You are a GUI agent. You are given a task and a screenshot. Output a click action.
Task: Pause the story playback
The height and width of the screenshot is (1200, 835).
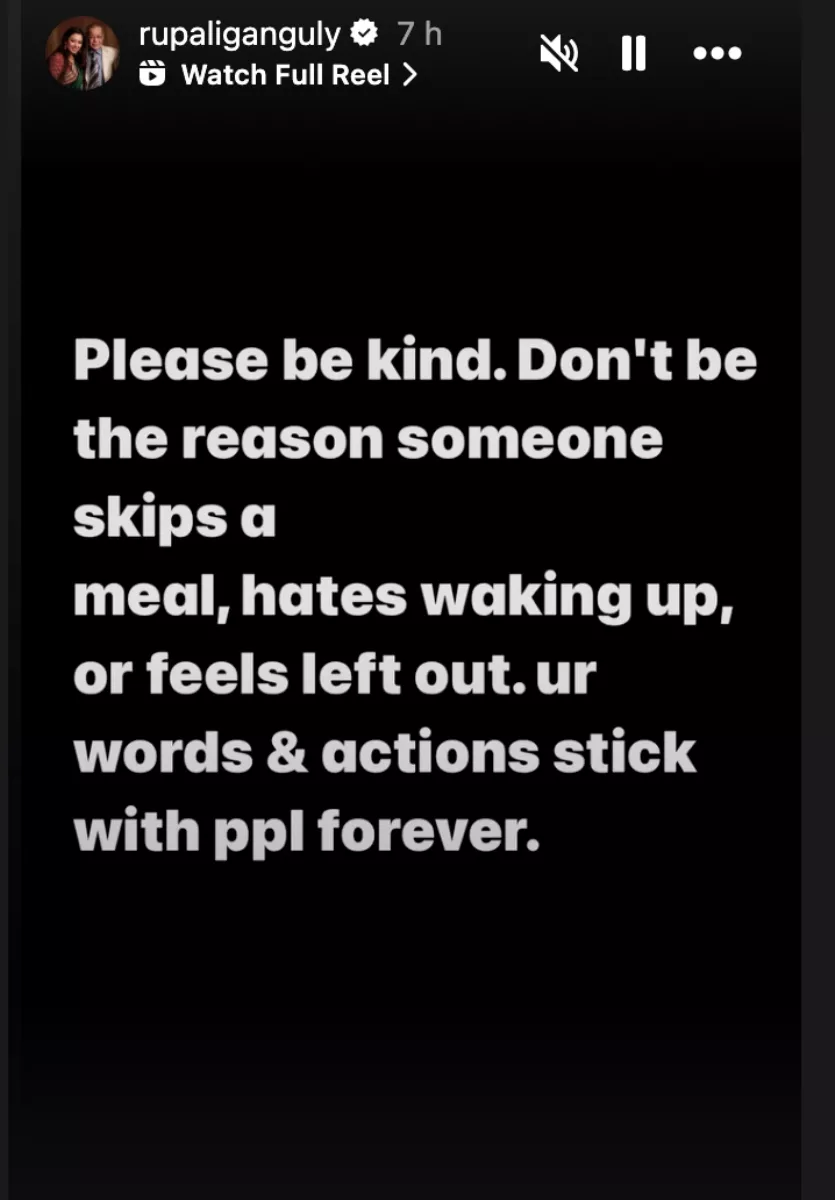click(x=634, y=53)
